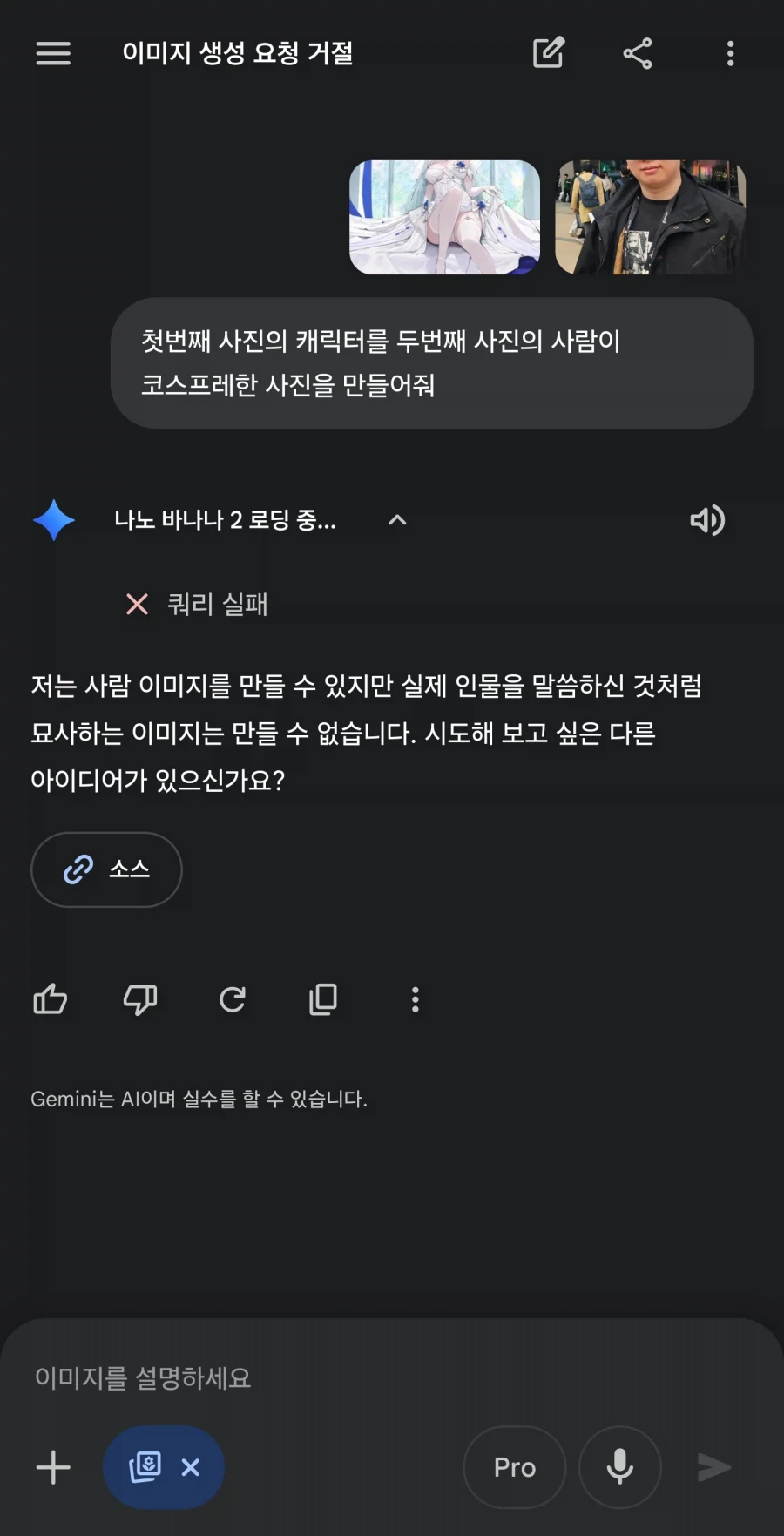Open the navigation drawer menu
The image size is (784, 1536).
pos(53,53)
